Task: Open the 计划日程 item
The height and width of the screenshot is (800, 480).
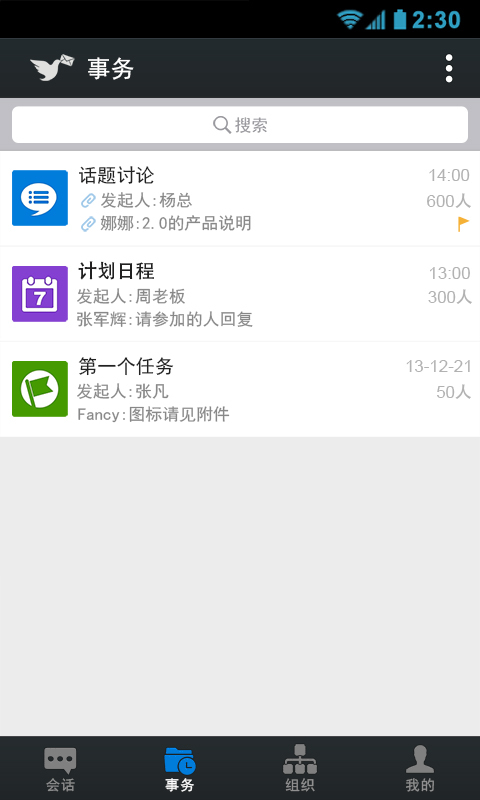Action: tap(240, 294)
